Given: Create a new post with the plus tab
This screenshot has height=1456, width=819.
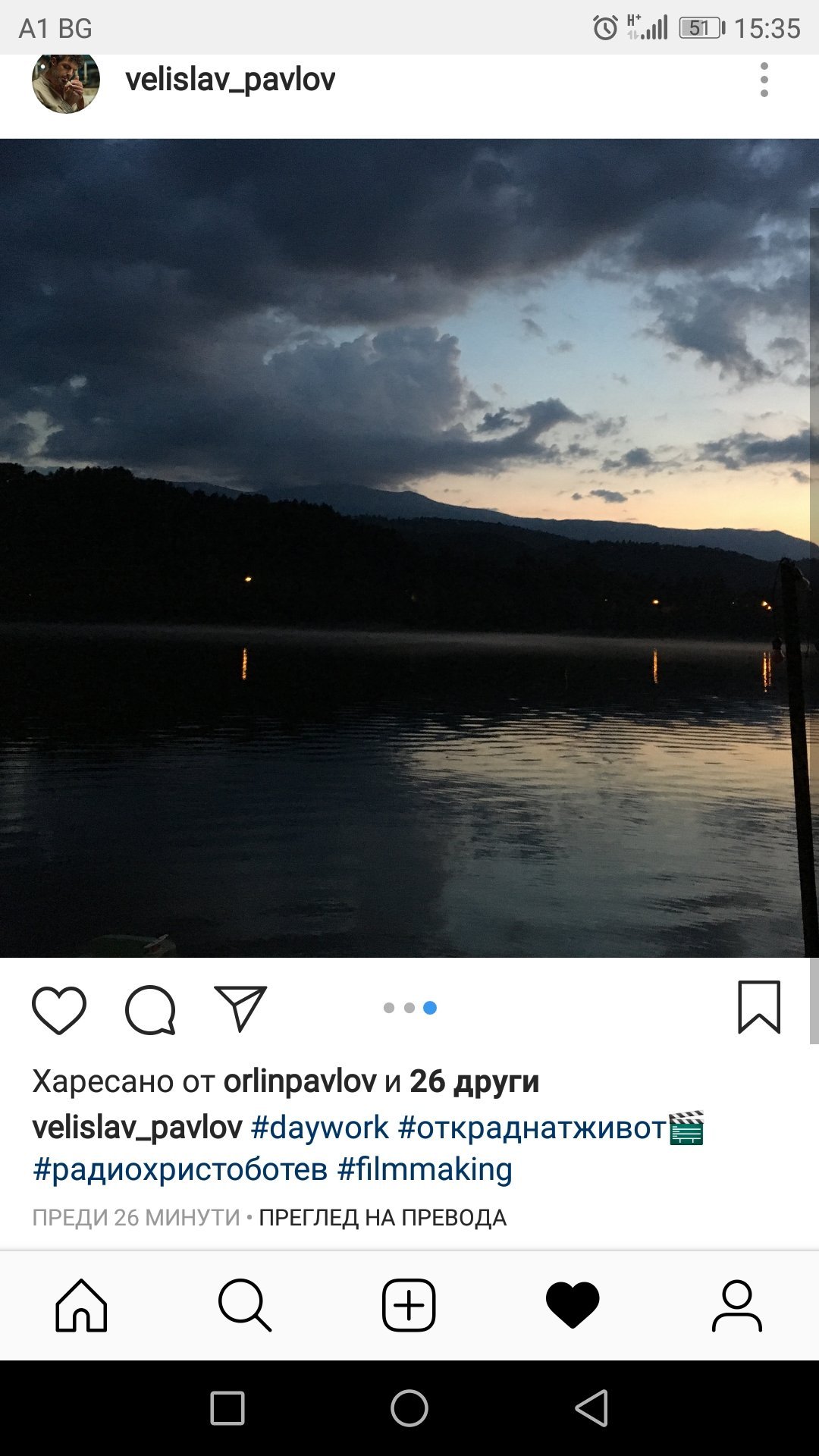Looking at the screenshot, I should (409, 1305).
